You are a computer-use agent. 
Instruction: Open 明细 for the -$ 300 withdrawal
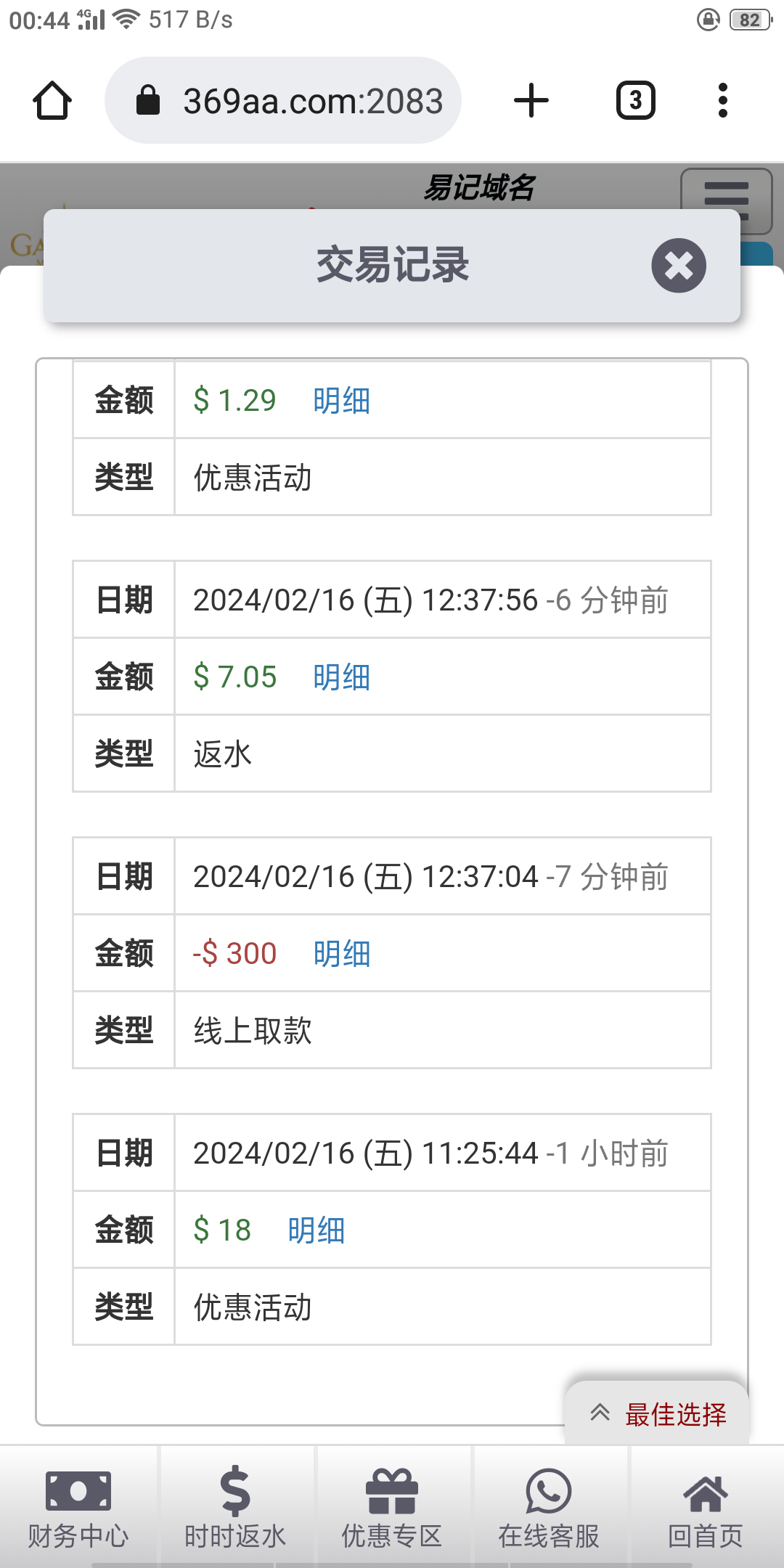(x=341, y=954)
